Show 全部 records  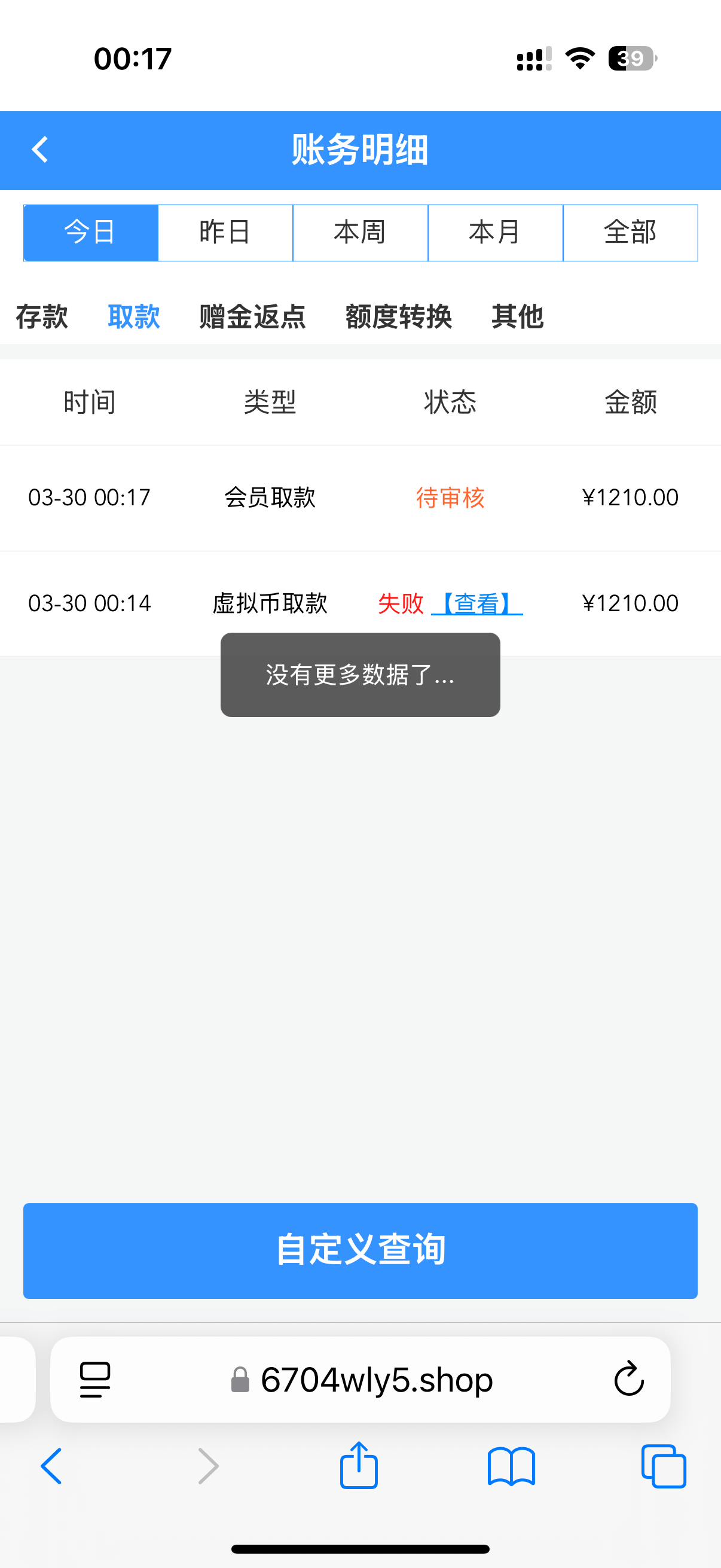pyautogui.click(x=630, y=233)
